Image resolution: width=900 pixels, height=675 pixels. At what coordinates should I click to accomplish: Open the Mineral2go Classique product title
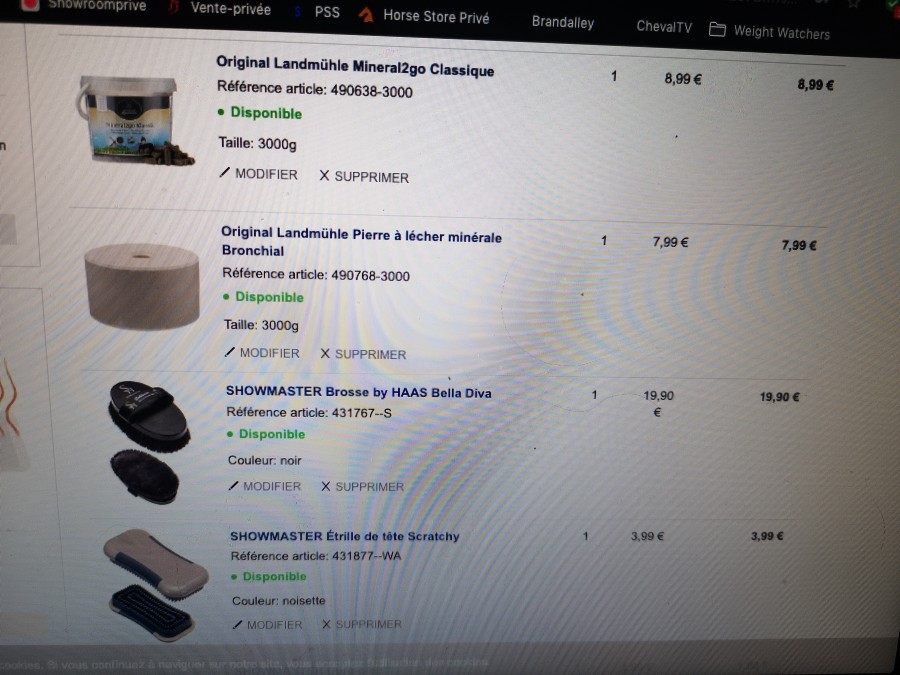pos(355,66)
